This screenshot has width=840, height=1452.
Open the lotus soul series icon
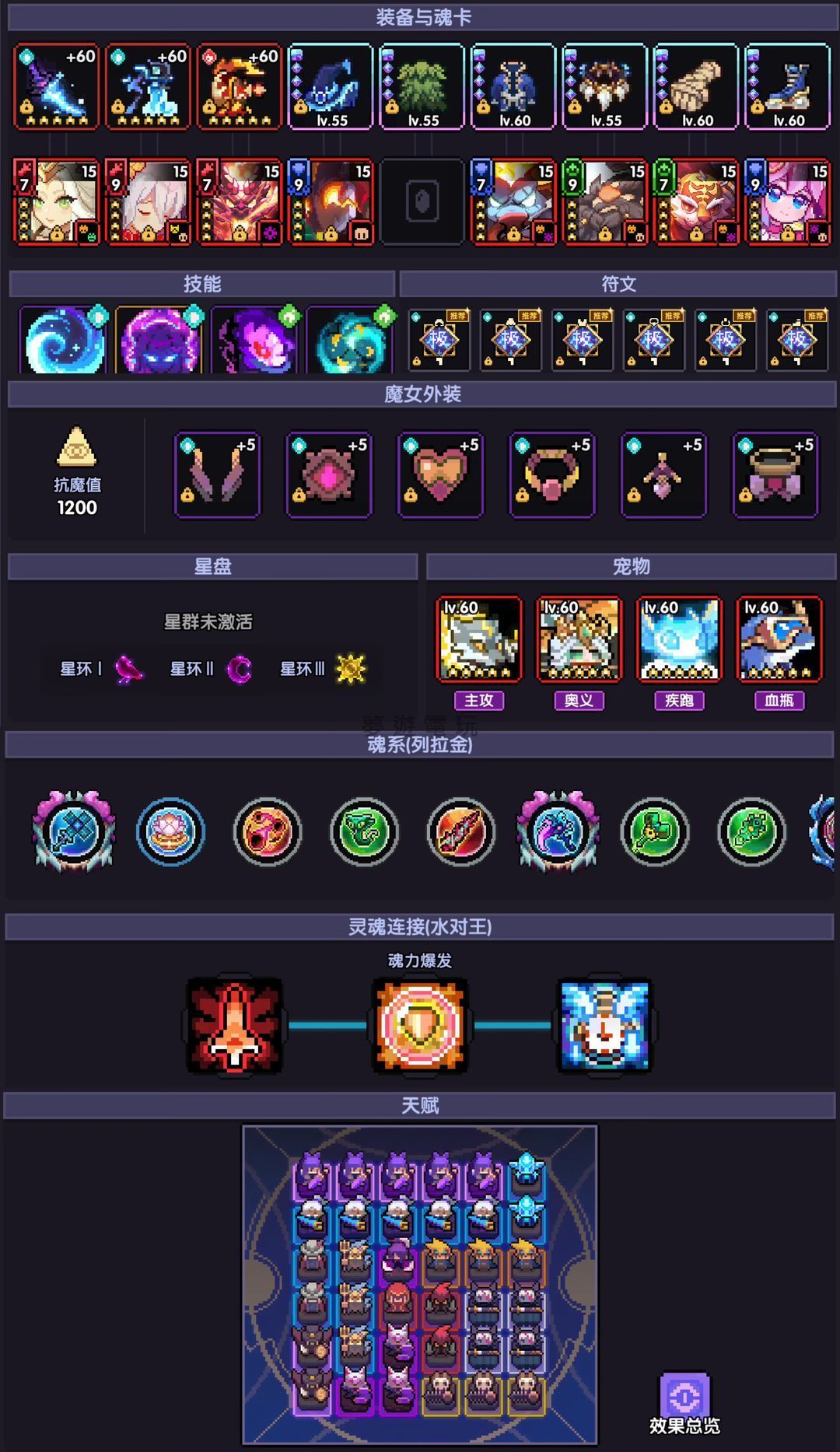(x=170, y=831)
